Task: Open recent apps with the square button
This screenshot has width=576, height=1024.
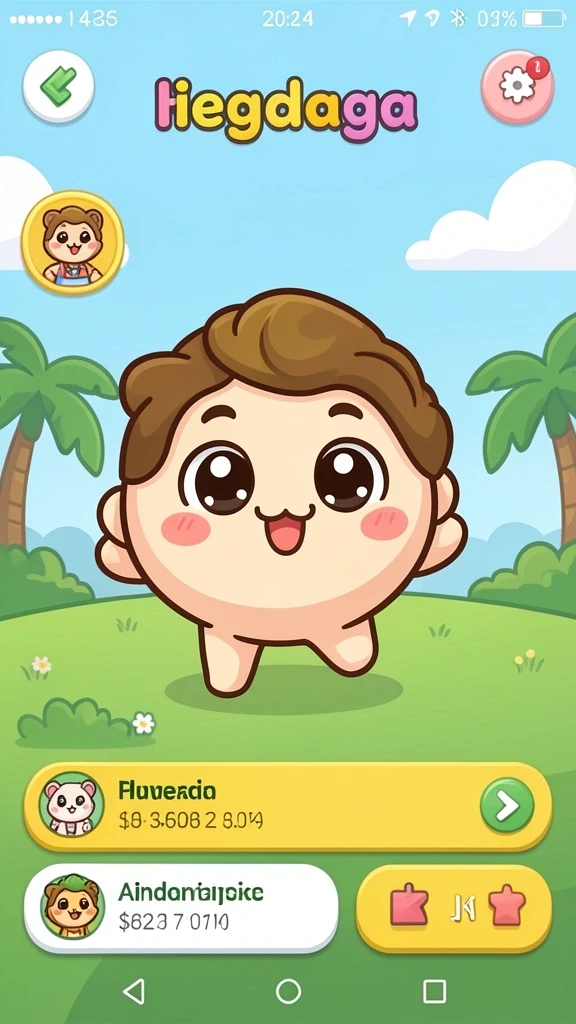Action: point(434,991)
